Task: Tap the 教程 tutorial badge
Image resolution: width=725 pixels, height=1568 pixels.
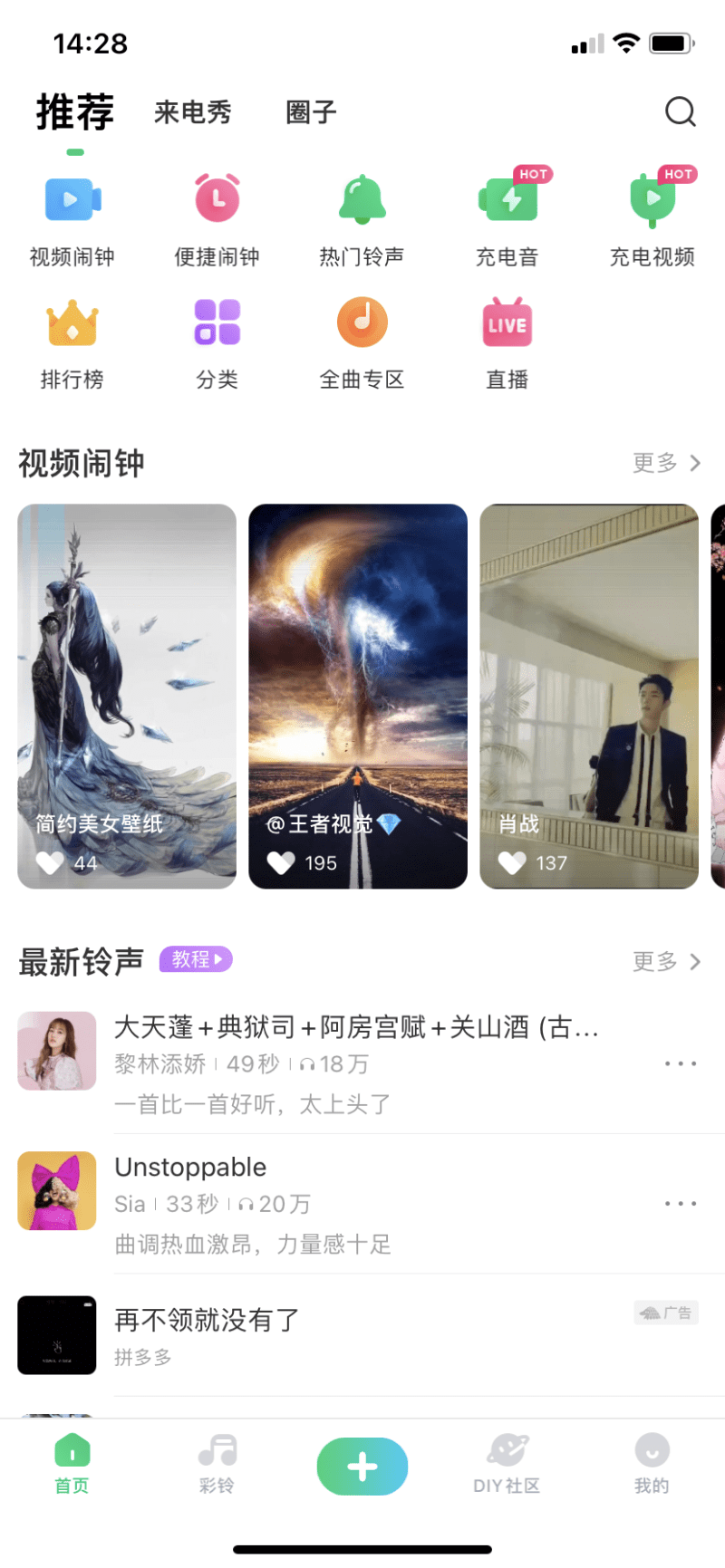Action: tap(196, 959)
